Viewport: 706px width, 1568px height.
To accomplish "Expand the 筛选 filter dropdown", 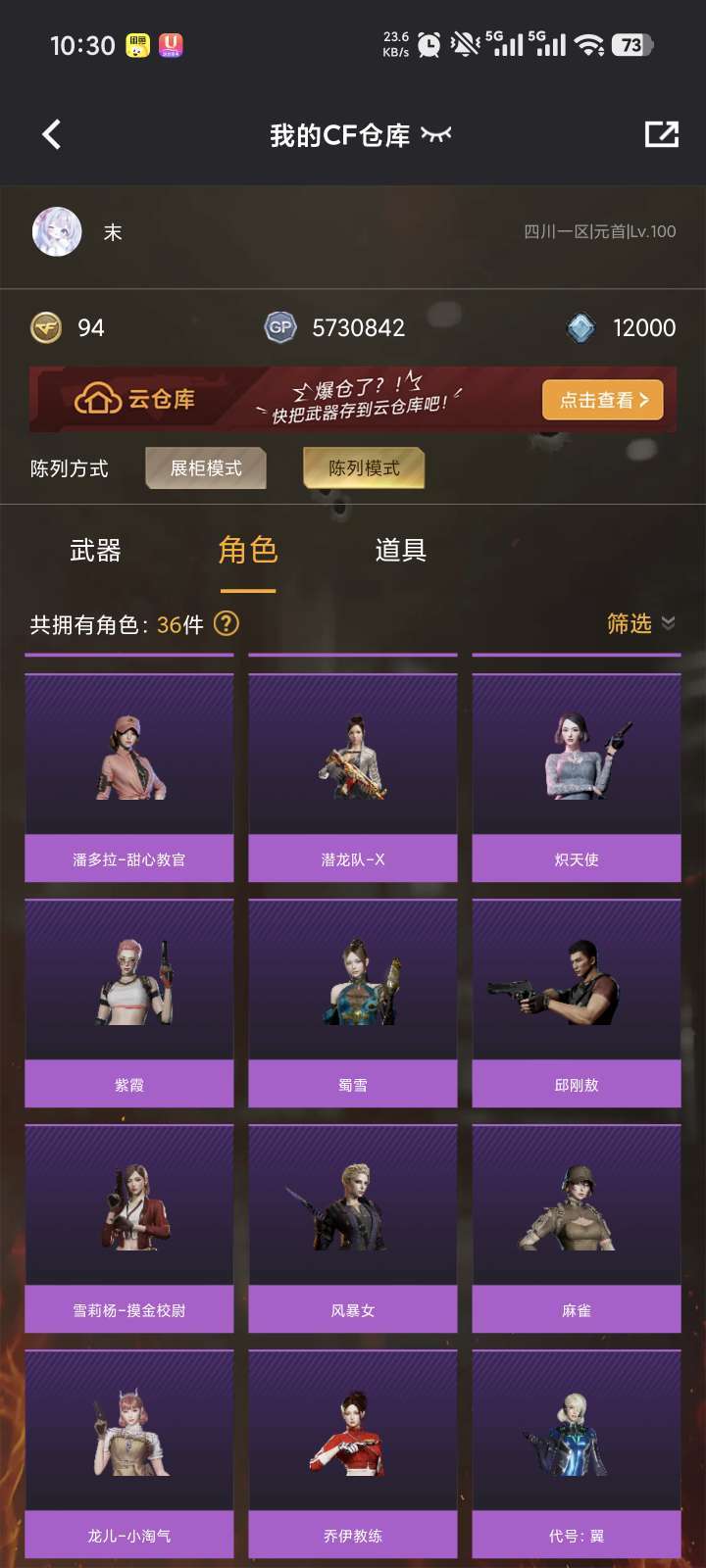I will tap(640, 623).
